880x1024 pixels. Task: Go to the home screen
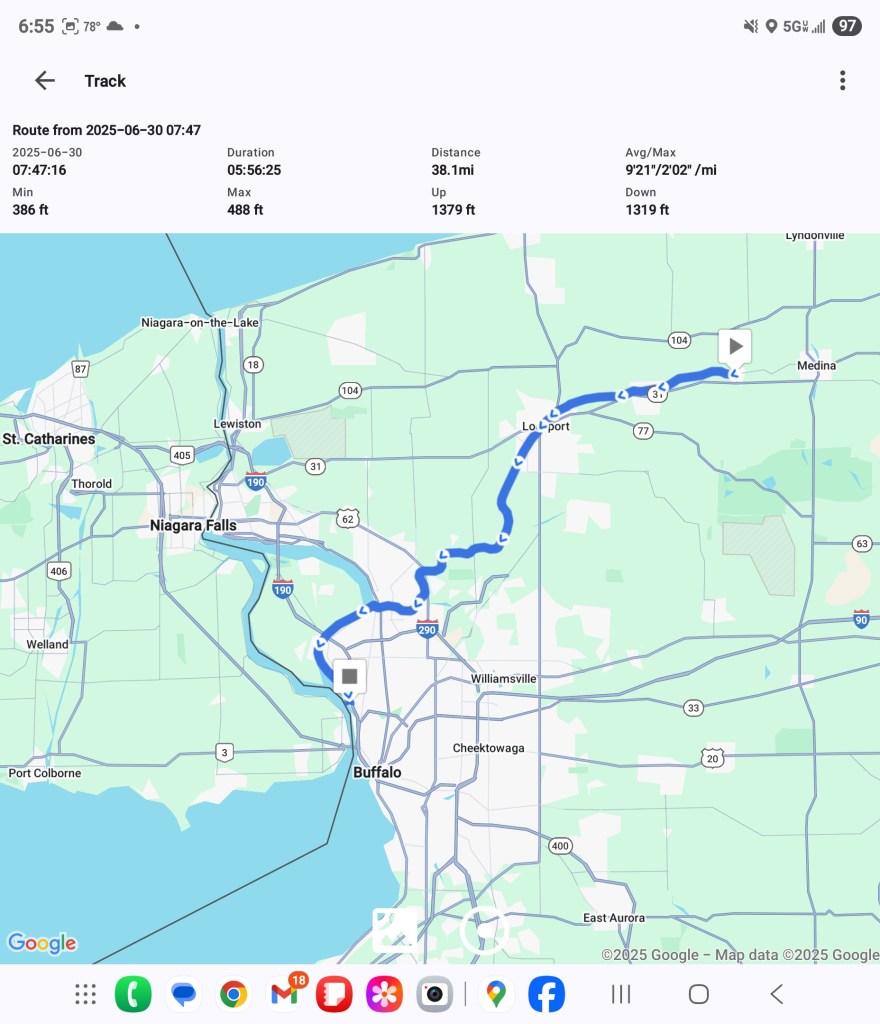coord(699,994)
